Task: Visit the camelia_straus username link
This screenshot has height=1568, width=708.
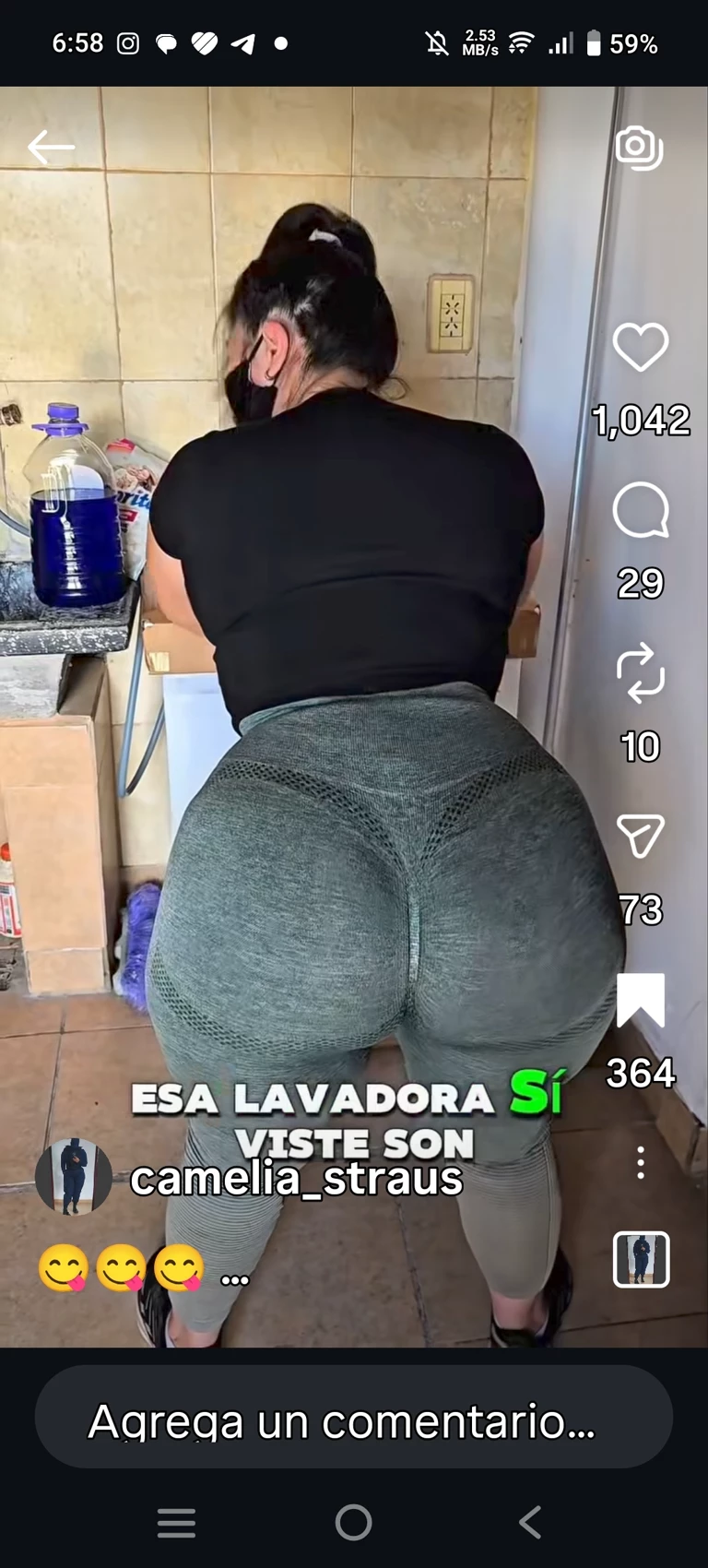Action: click(296, 1179)
